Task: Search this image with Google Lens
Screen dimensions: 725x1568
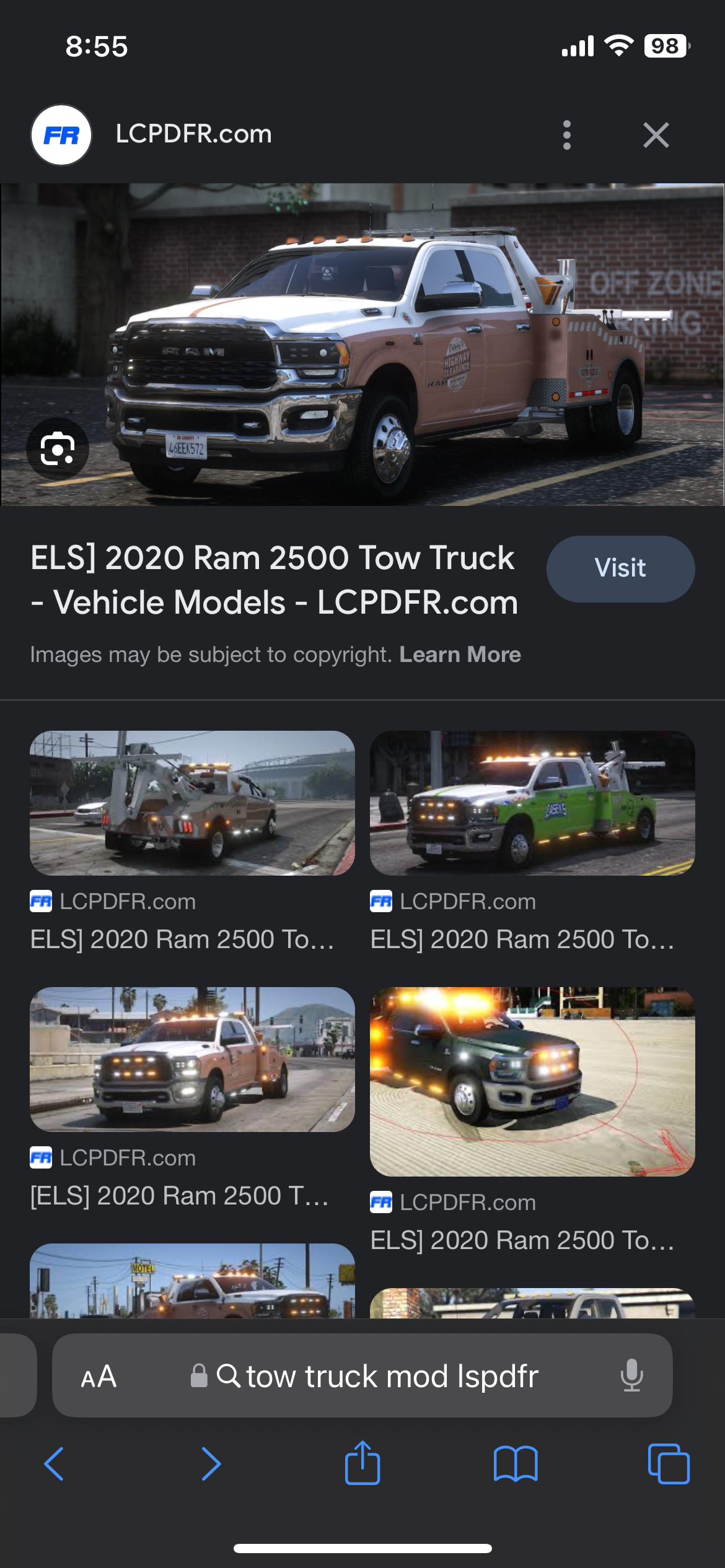Action: pos(57,449)
